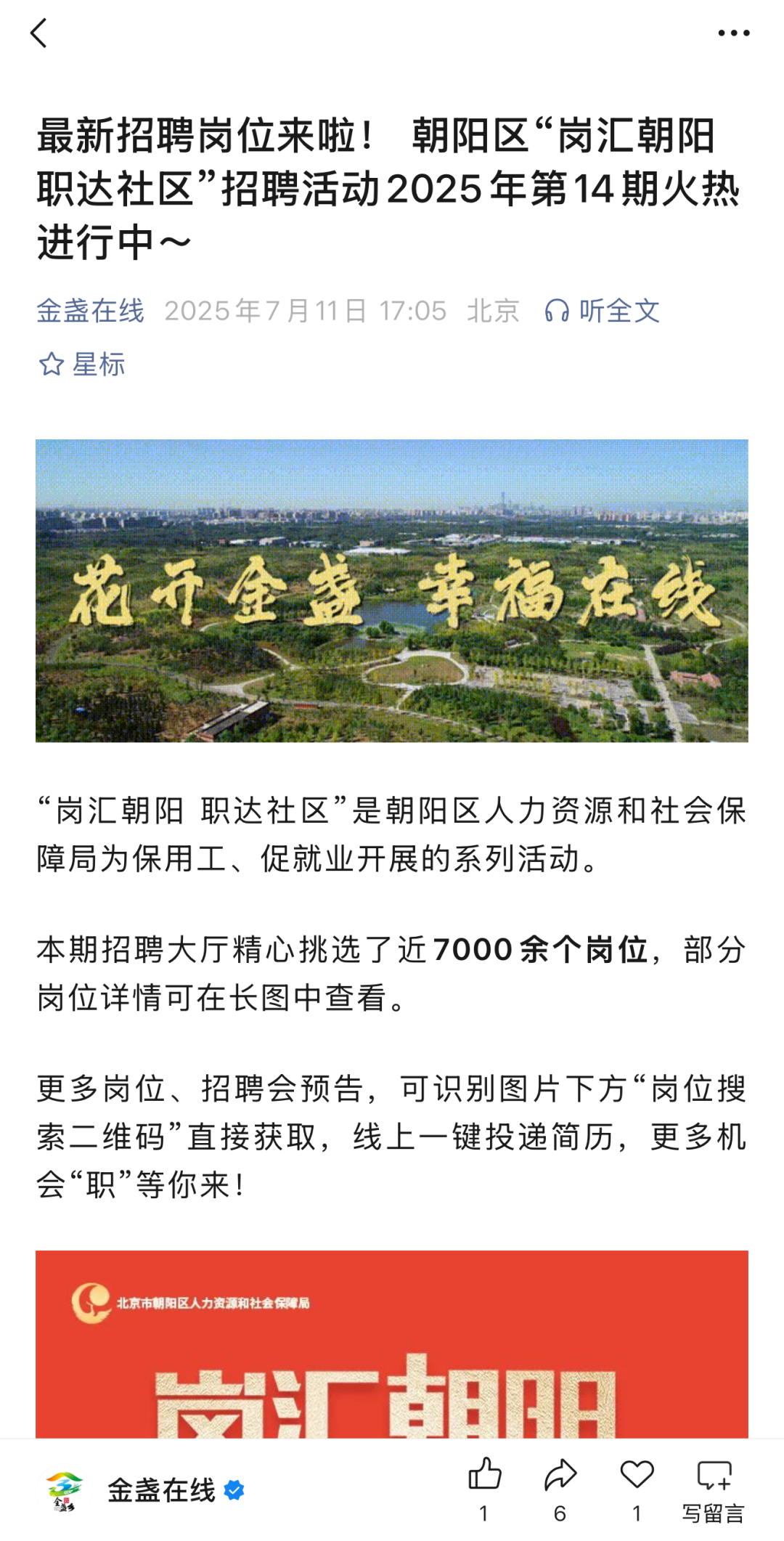Open 金盏在线 profile from the bottom bar

161,1490
